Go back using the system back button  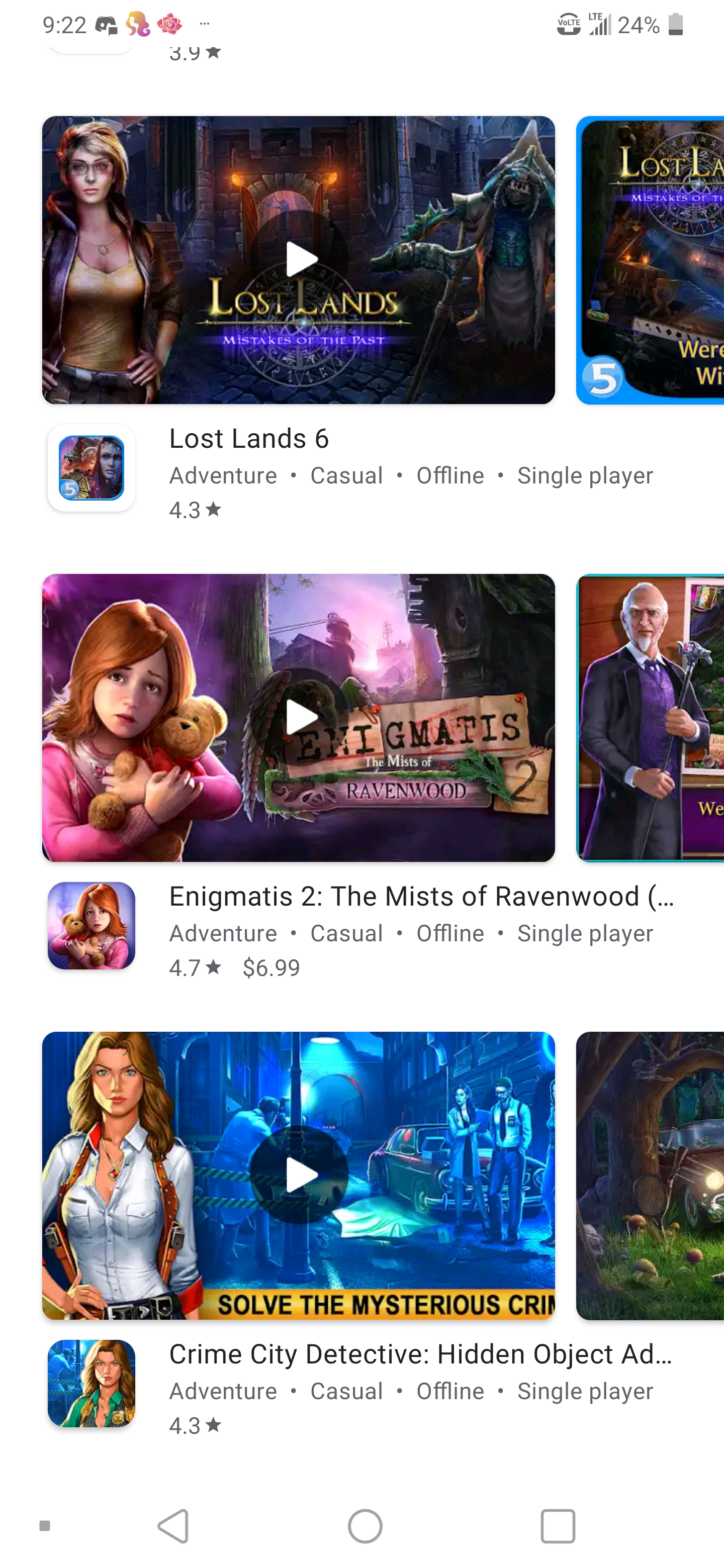tap(173, 1526)
